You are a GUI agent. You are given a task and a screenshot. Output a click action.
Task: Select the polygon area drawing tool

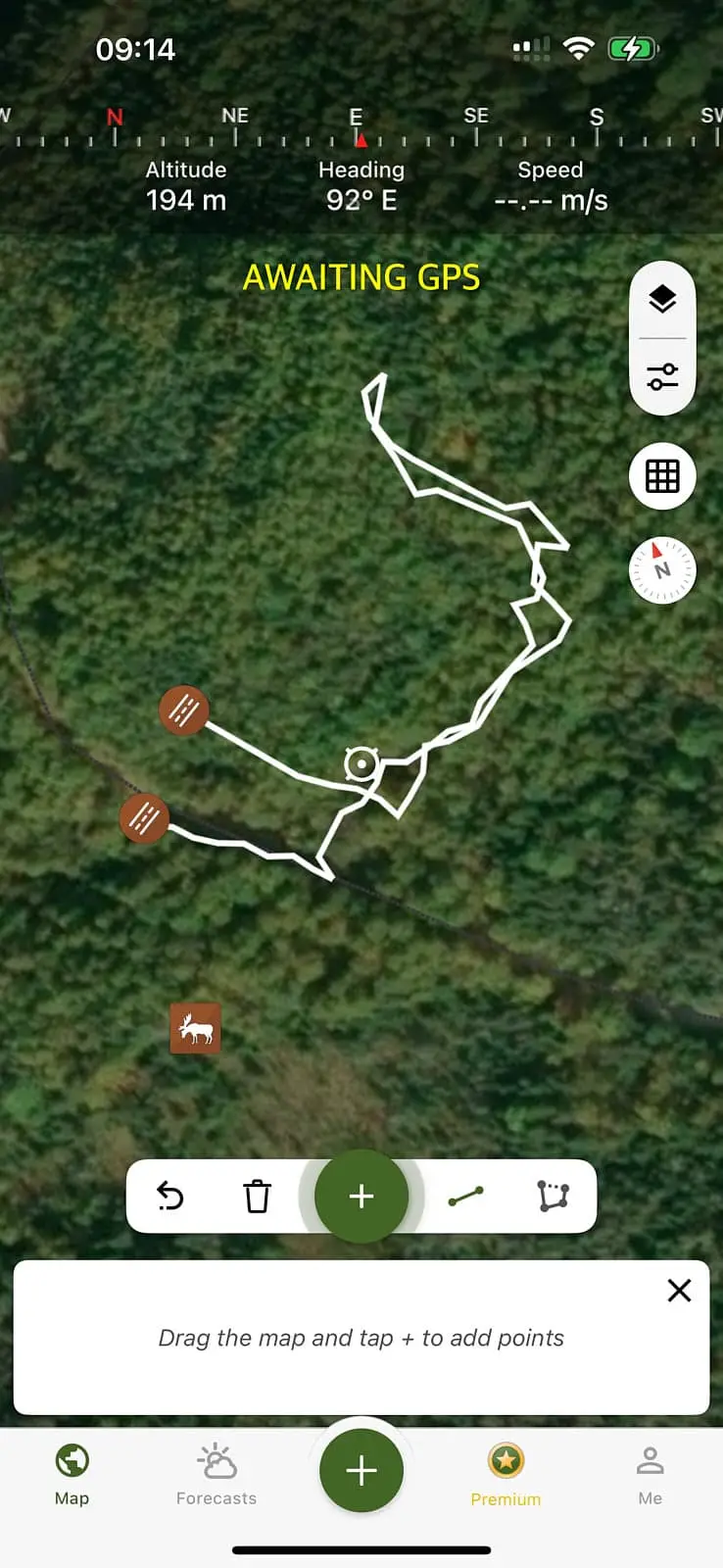pyautogui.click(x=553, y=1196)
